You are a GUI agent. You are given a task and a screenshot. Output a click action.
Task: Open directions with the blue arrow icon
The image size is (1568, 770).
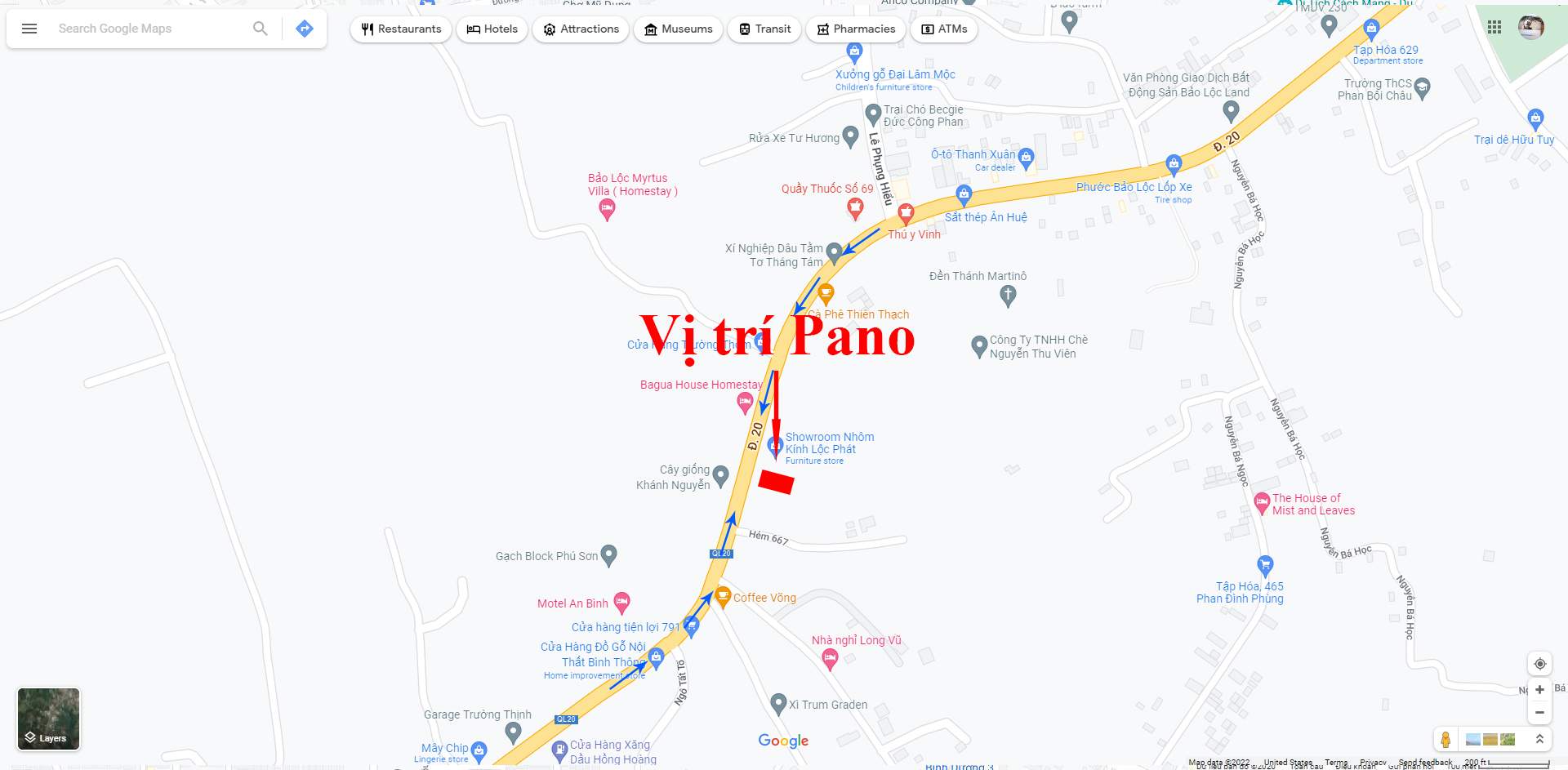tap(305, 29)
